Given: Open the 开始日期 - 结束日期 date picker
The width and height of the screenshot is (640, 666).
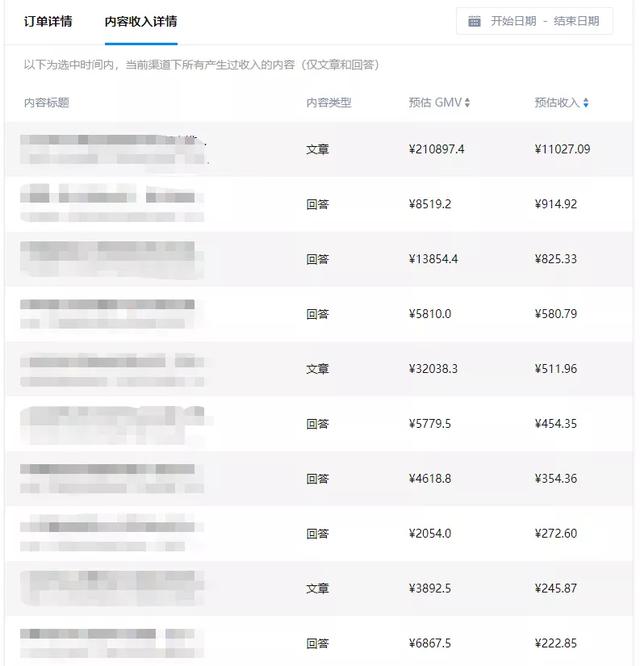Looking at the screenshot, I should (535, 21).
